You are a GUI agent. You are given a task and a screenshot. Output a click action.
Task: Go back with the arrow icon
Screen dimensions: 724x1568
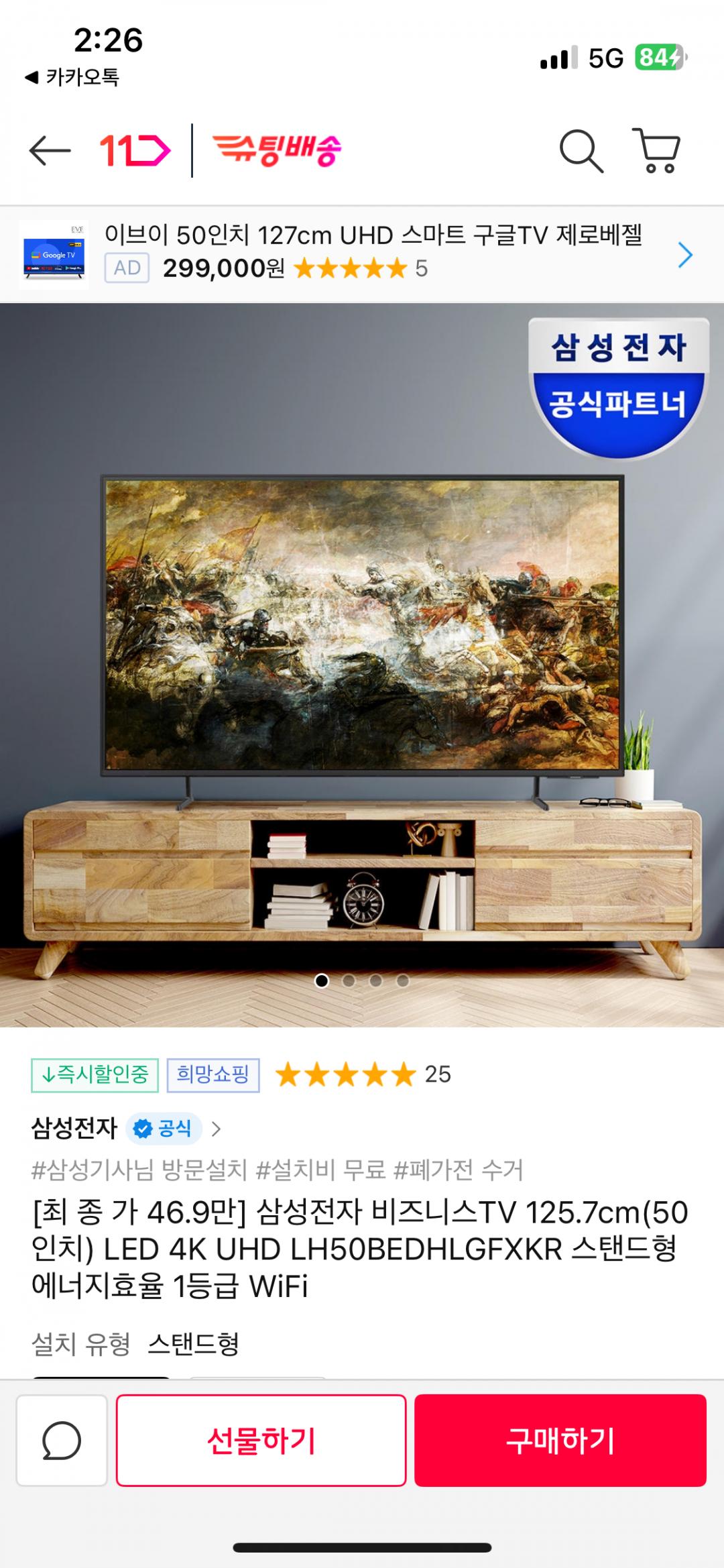click(50, 150)
